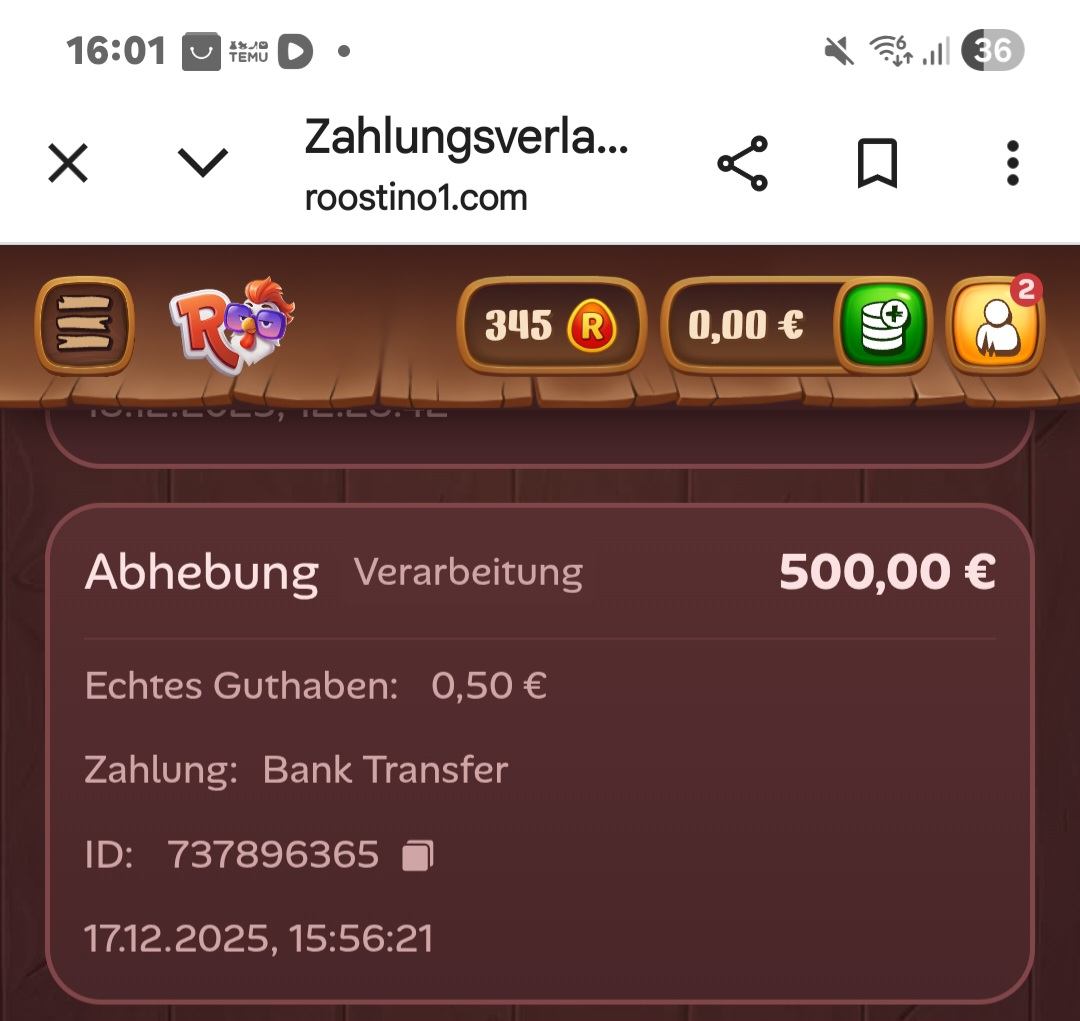Tap the green deposit coins button
This screenshot has height=1021, width=1080.
point(882,325)
